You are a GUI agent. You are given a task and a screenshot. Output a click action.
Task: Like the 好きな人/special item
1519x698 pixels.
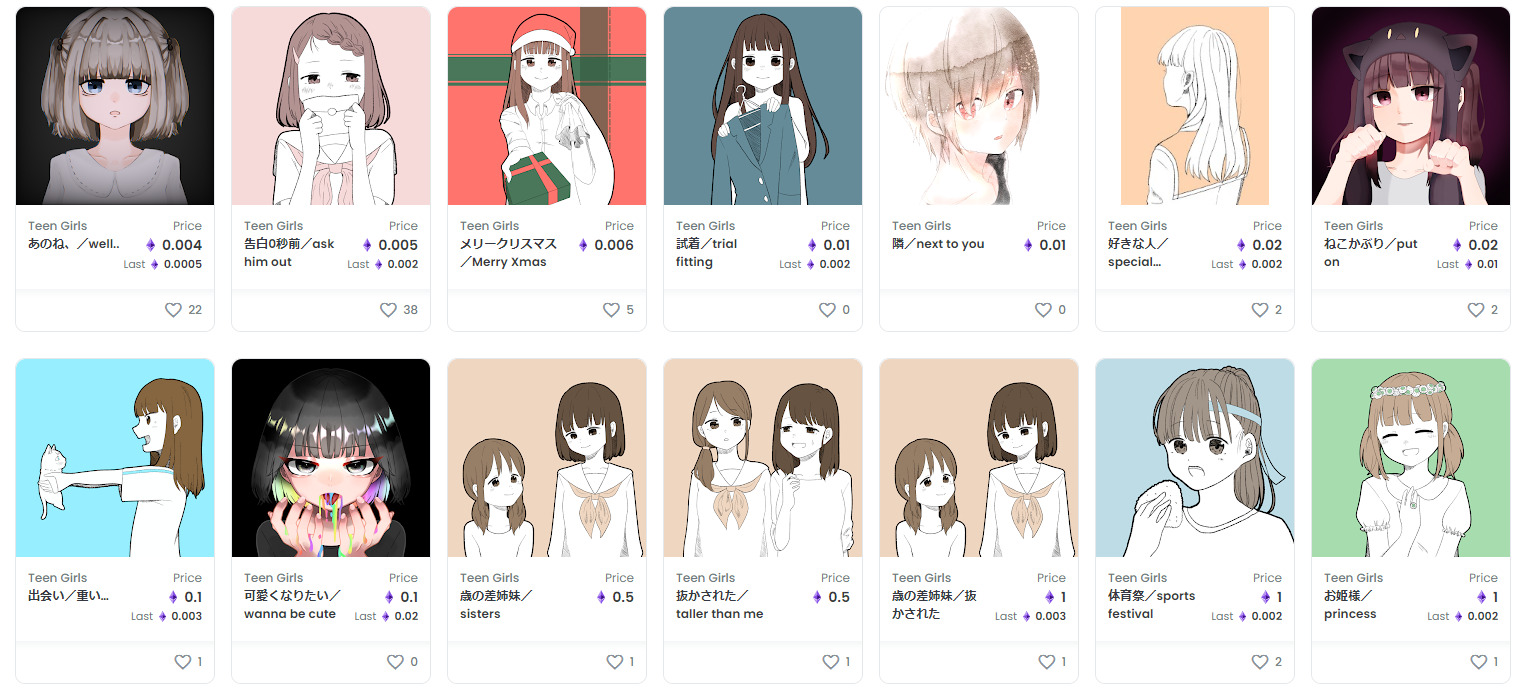click(x=1259, y=310)
